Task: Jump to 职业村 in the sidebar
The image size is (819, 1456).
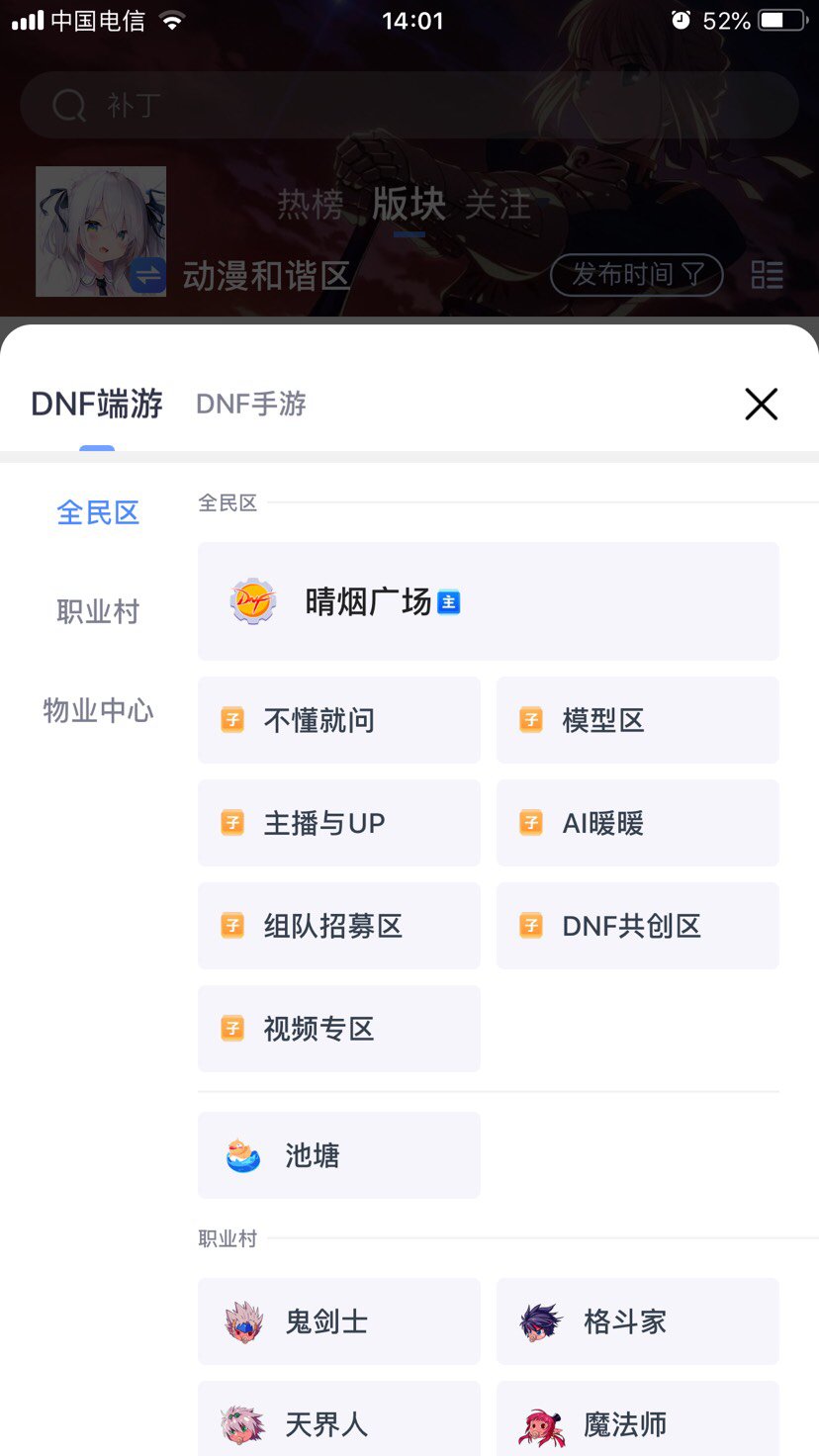Action: 98,611
